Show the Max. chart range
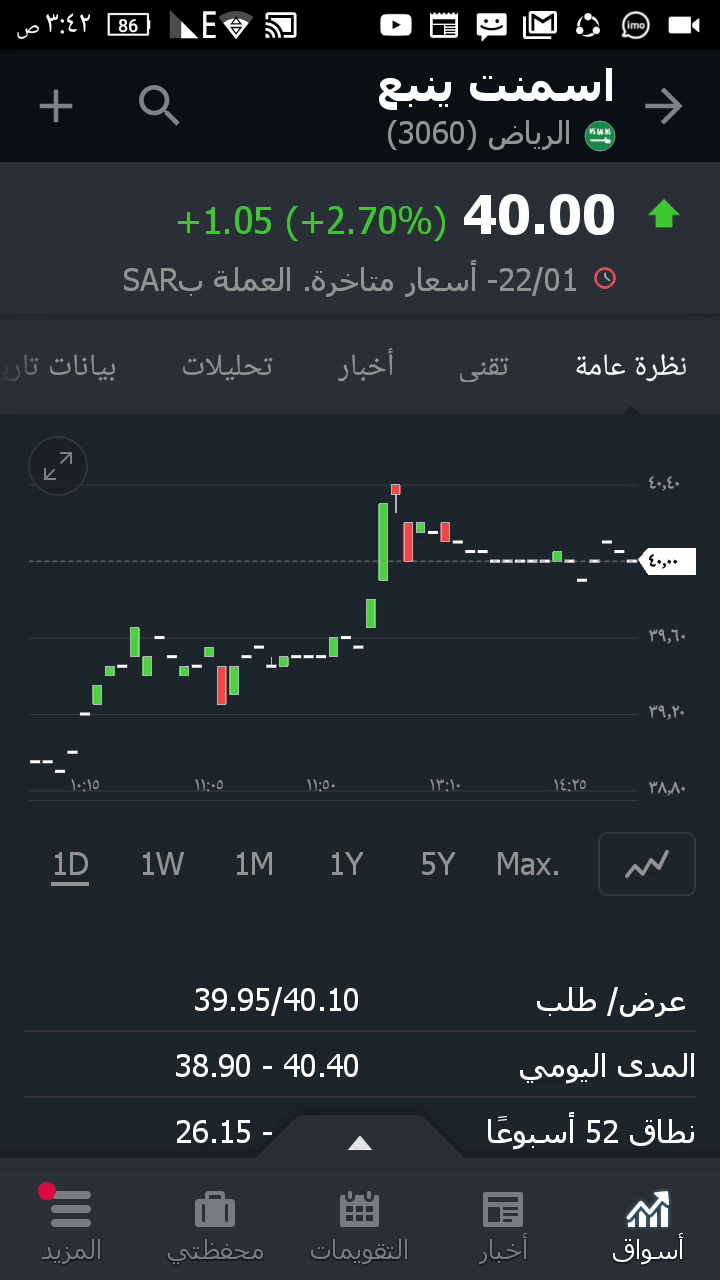Viewport: 720px width, 1280px height. pyautogui.click(x=528, y=864)
